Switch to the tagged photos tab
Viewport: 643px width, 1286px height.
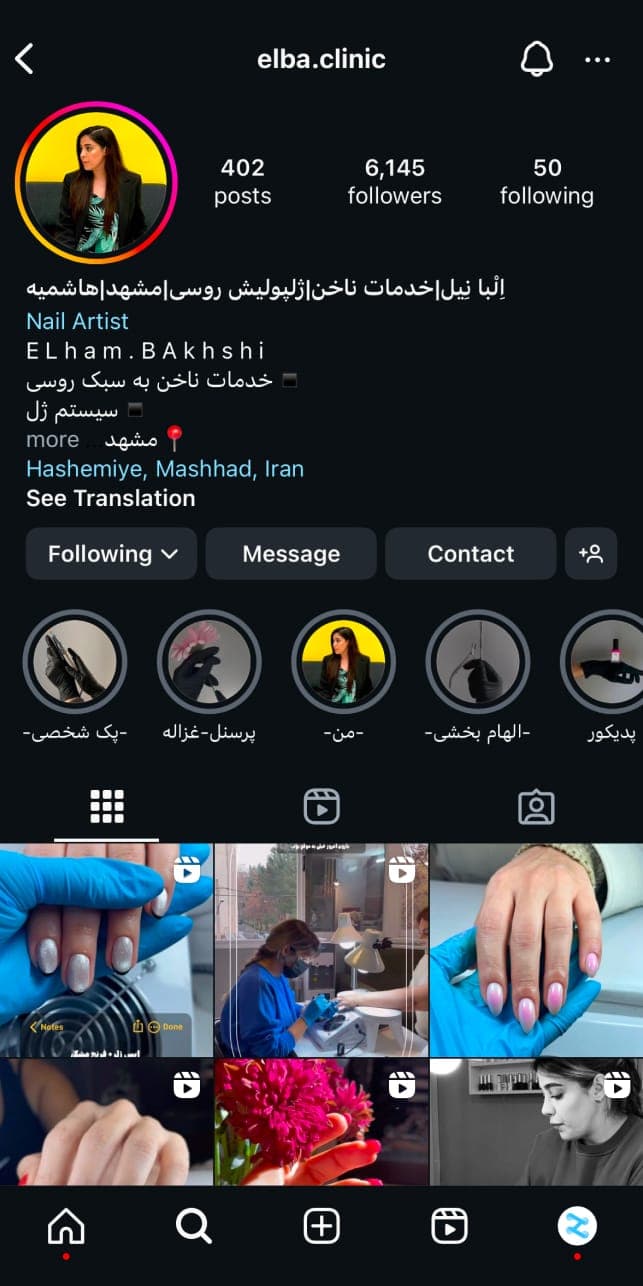click(536, 806)
